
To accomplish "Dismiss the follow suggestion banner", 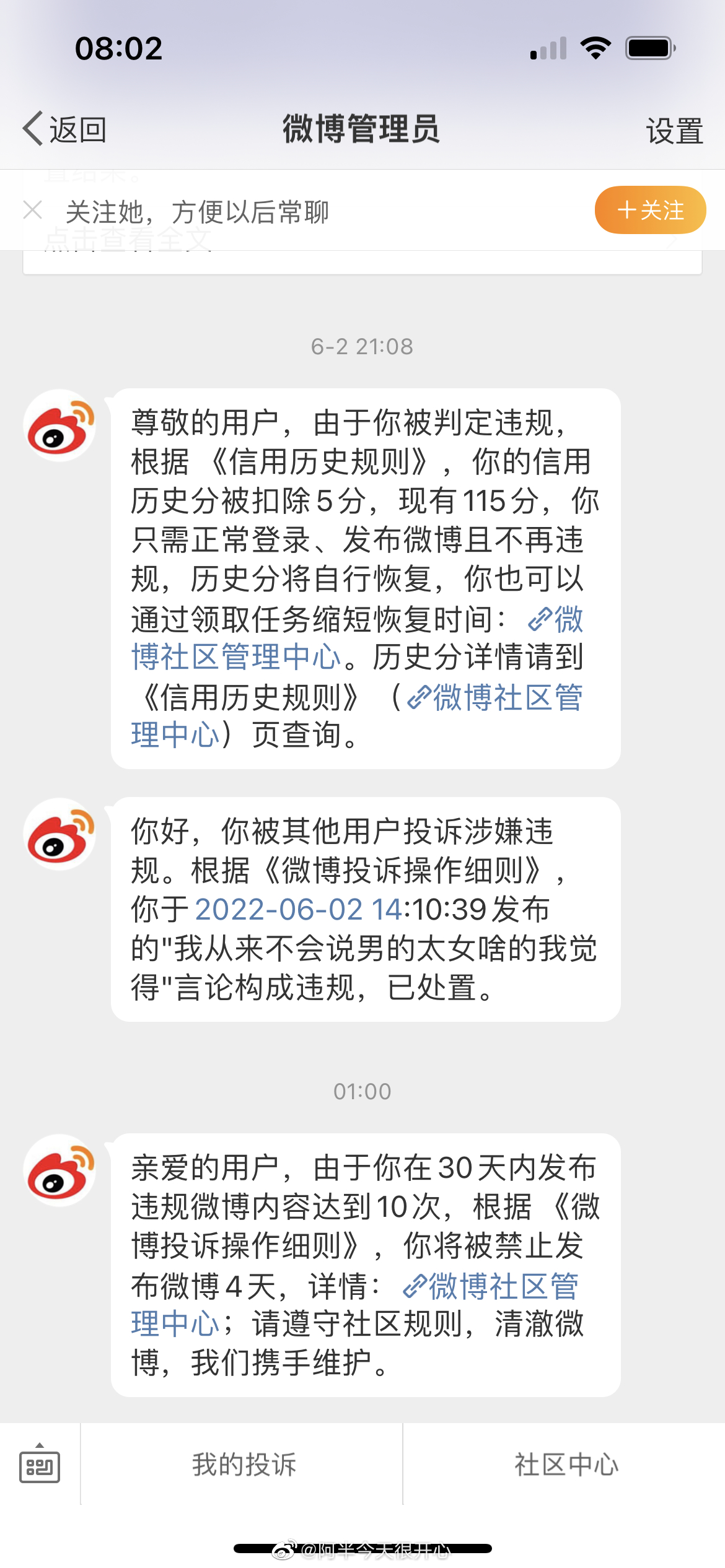I will coord(32,210).
